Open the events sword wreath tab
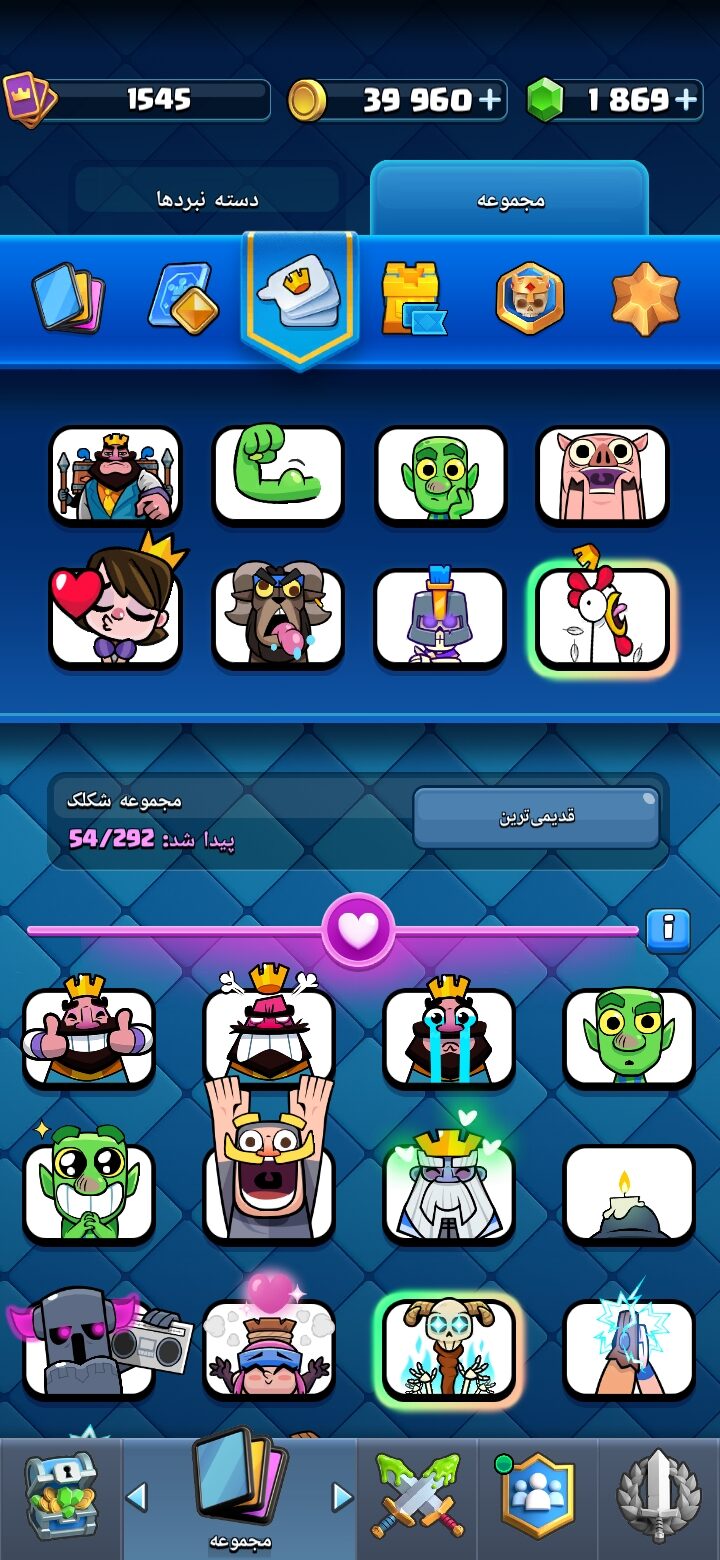The height and width of the screenshot is (1560, 720). pos(657,1496)
